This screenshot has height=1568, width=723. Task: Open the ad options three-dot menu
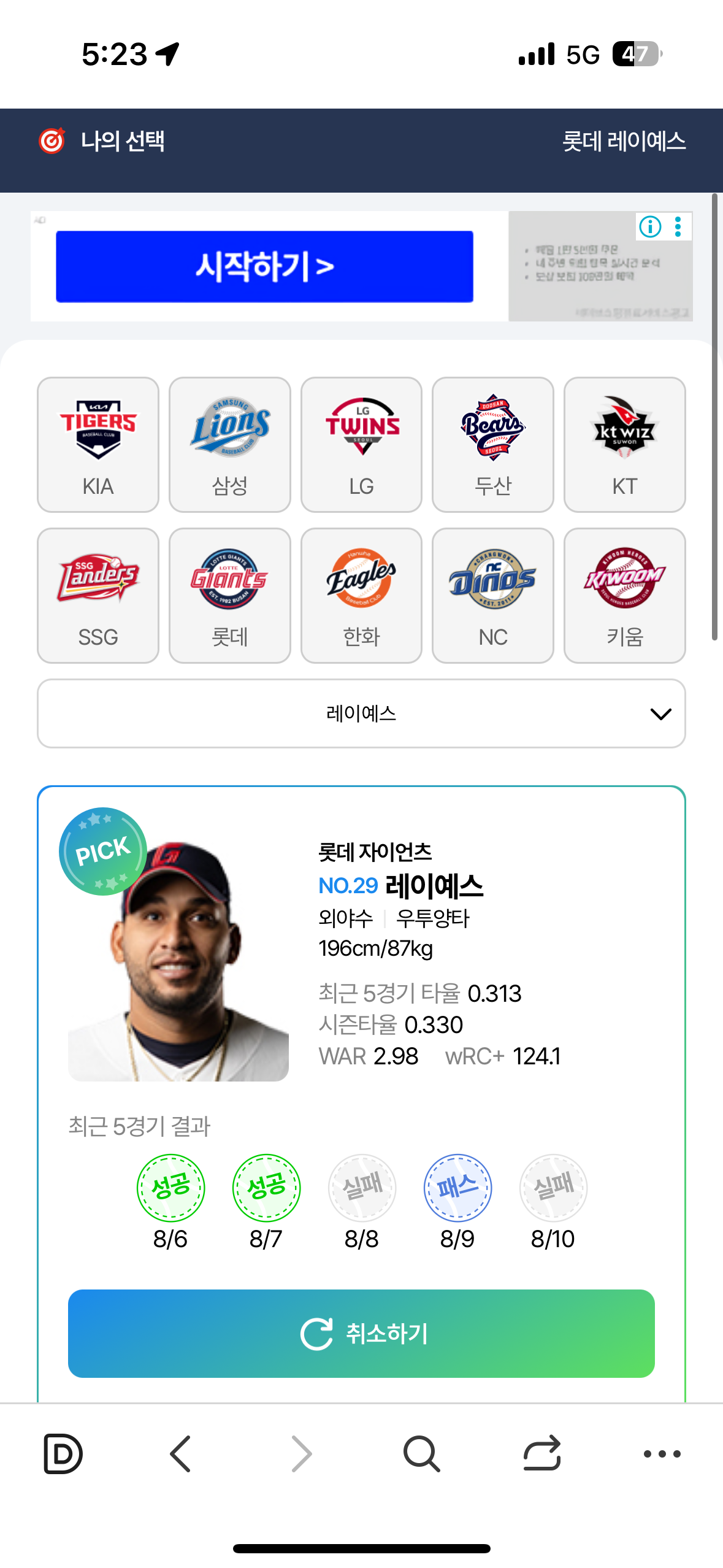click(x=678, y=226)
